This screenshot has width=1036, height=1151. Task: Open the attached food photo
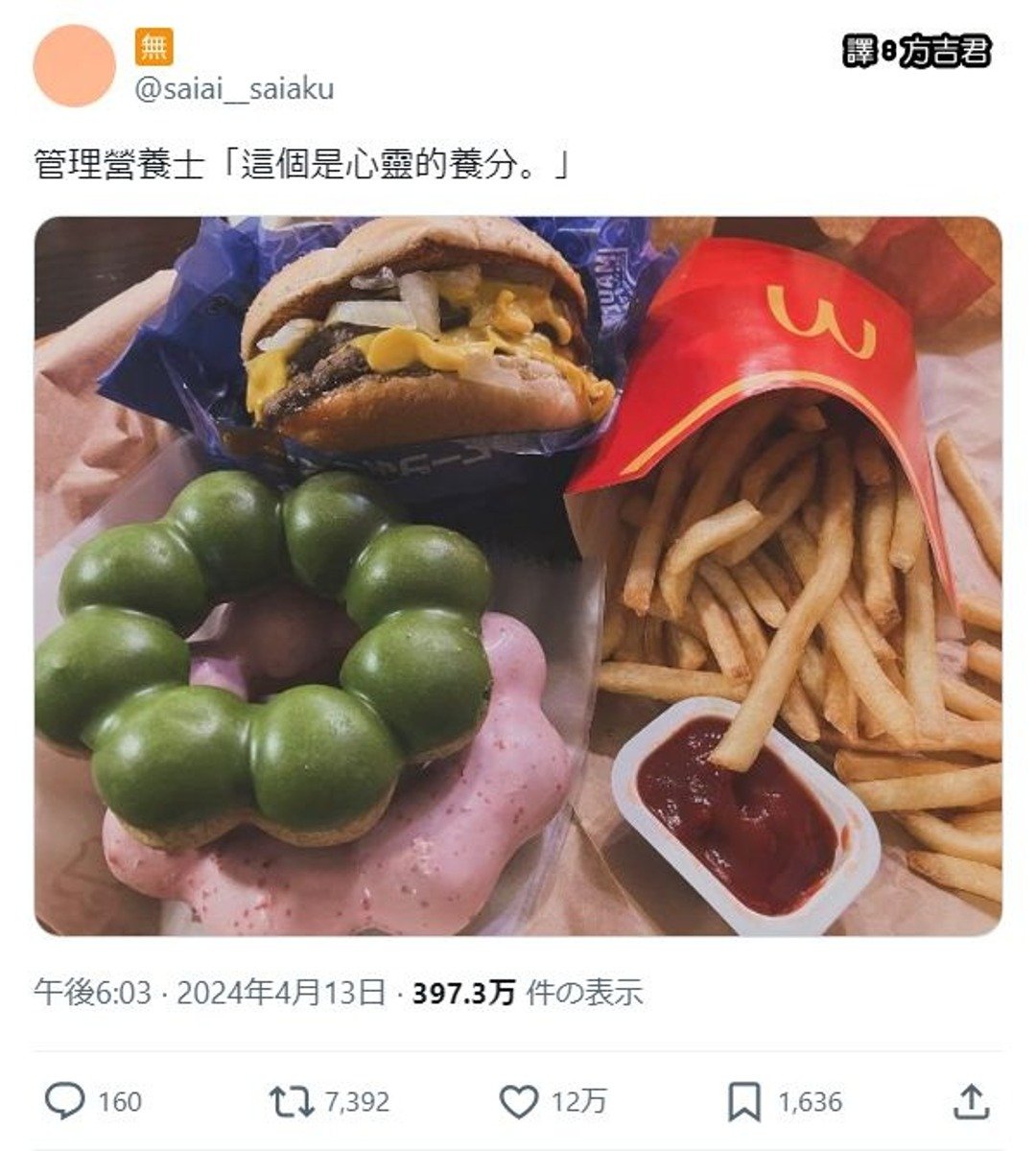[518, 575]
